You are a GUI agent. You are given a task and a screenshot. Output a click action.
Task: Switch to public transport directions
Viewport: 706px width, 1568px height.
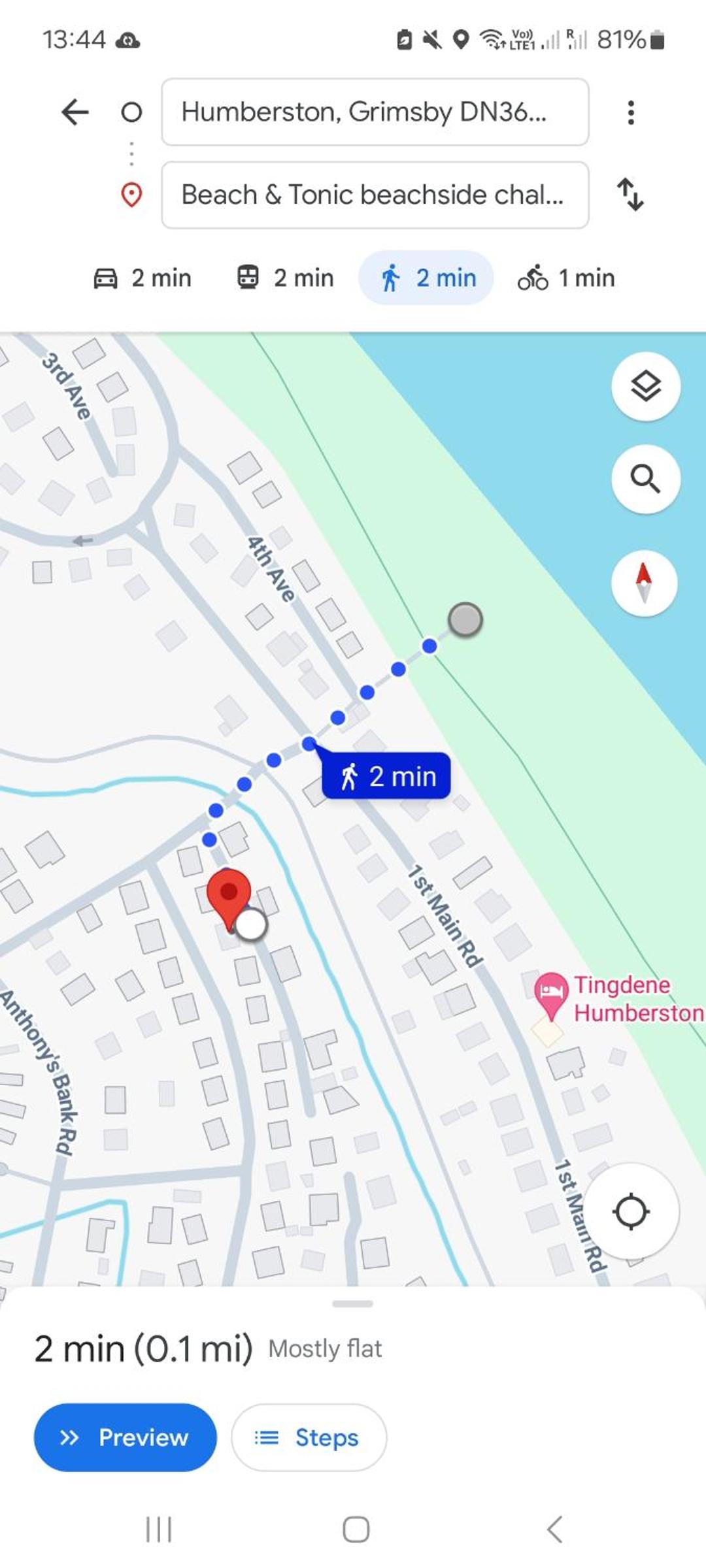click(285, 278)
